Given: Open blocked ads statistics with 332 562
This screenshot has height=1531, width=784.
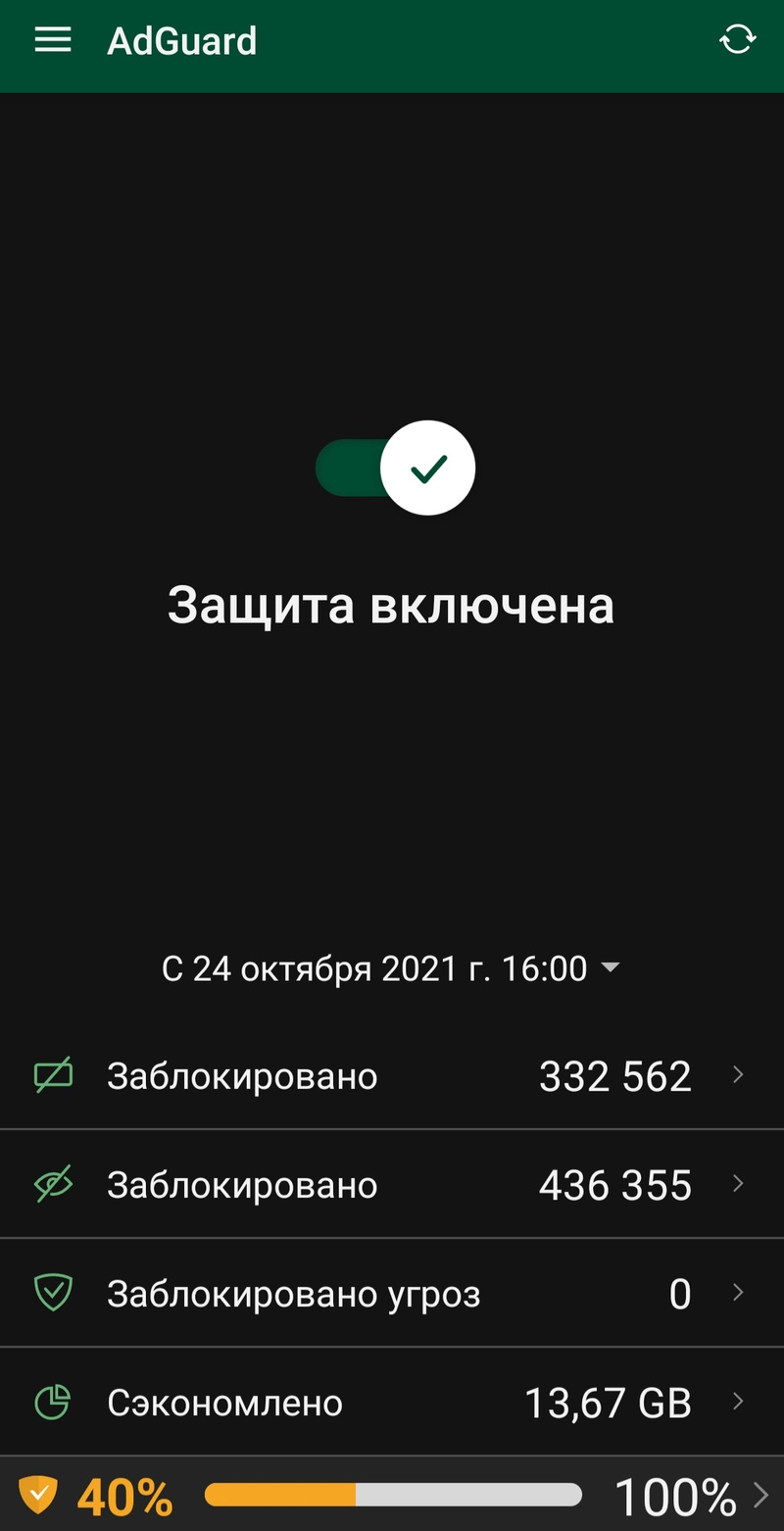Looking at the screenshot, I should [x=392, y=1076].
